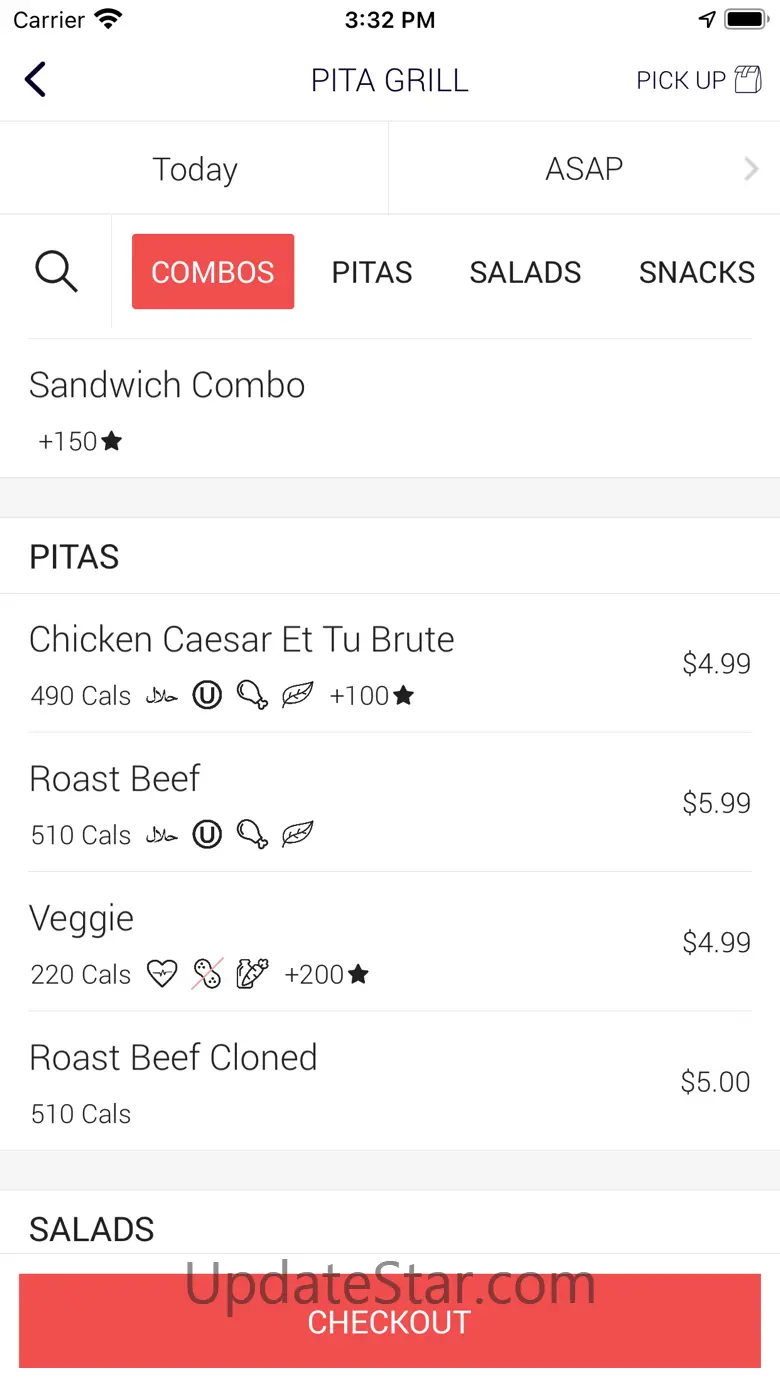Select the Combos category tab
Image resolution: width=780 pixels, height=1387 pixels.
213,272
